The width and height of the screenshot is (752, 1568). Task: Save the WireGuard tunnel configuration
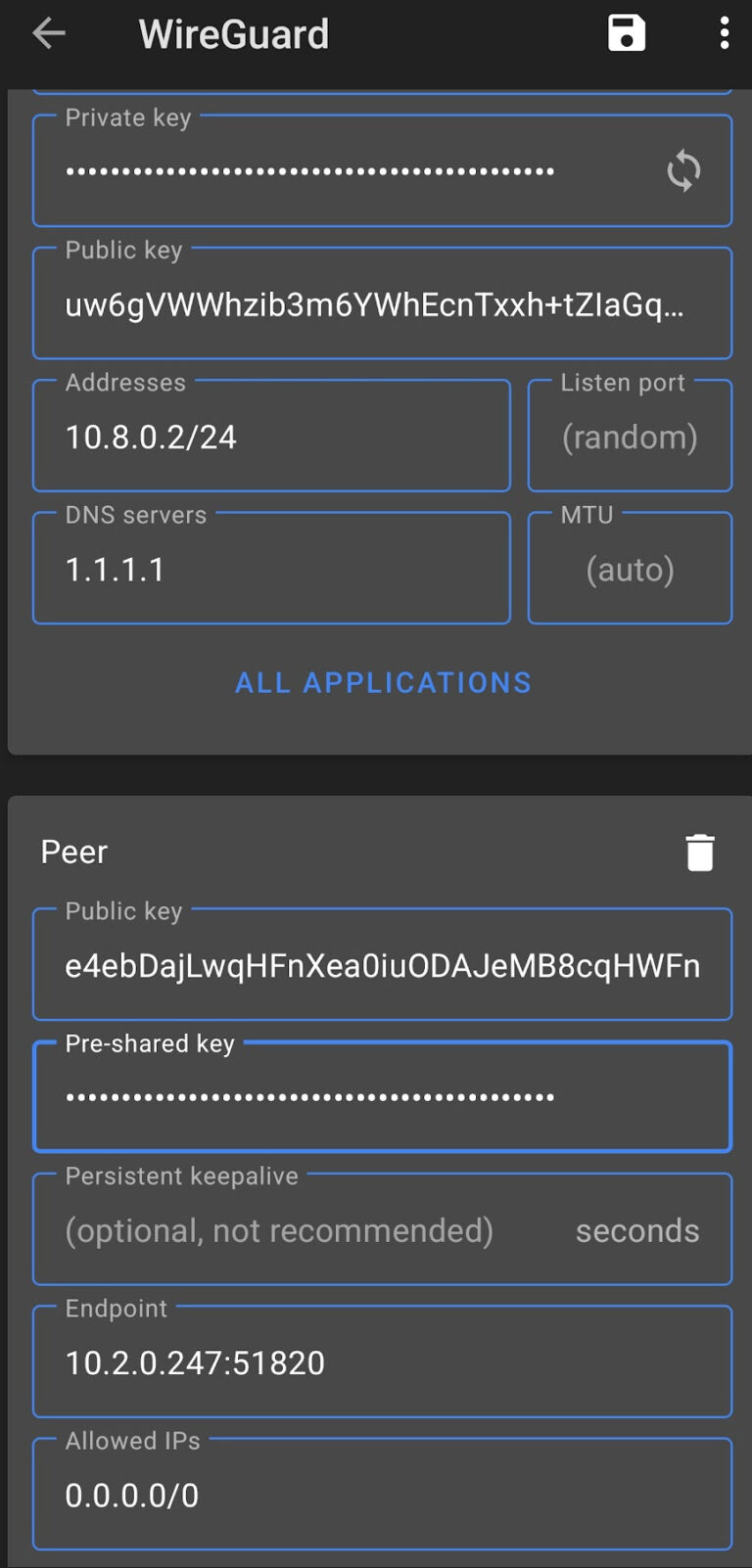coord(627,32)
